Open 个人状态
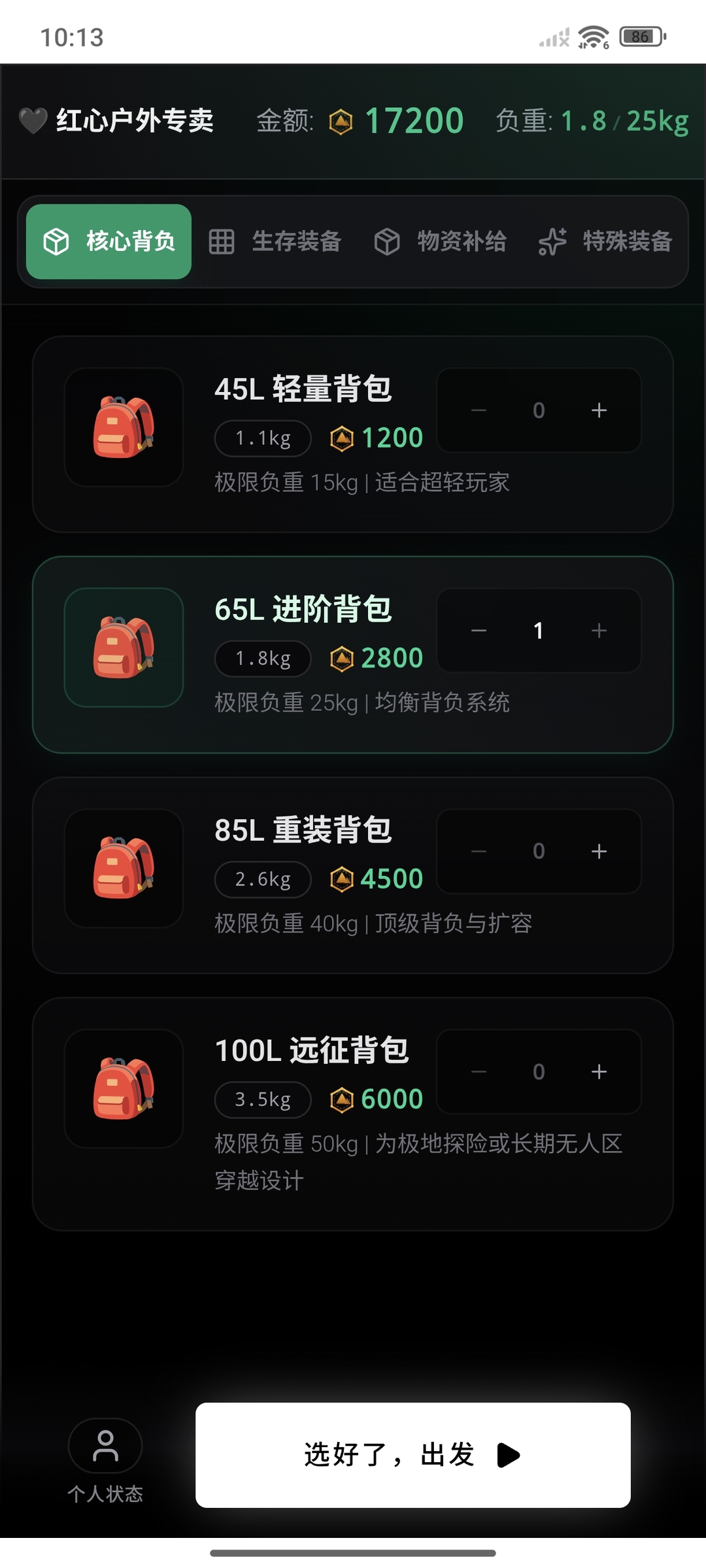 pyautogui.click(x=105, y=1458)
